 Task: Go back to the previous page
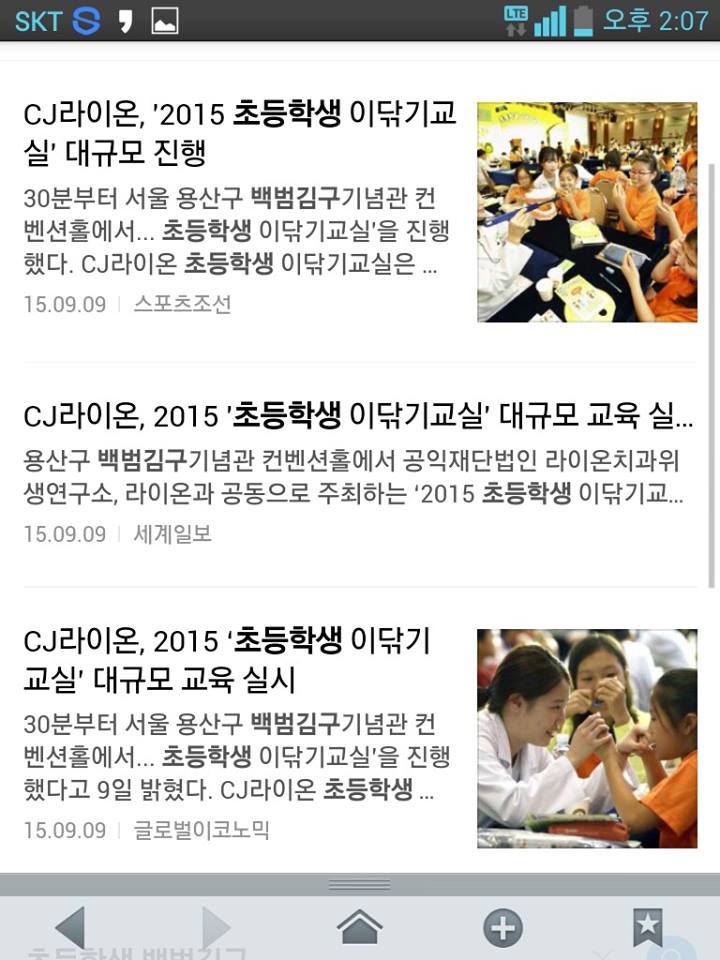coord(70,928)
